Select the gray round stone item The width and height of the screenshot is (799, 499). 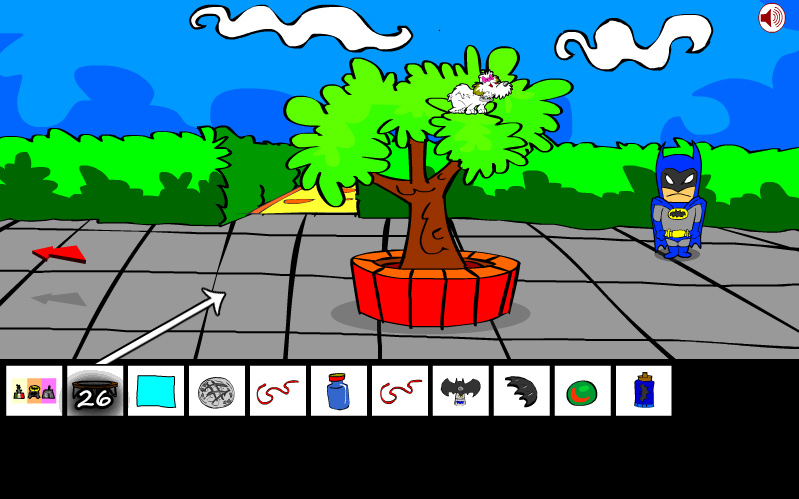click(217, 391)
